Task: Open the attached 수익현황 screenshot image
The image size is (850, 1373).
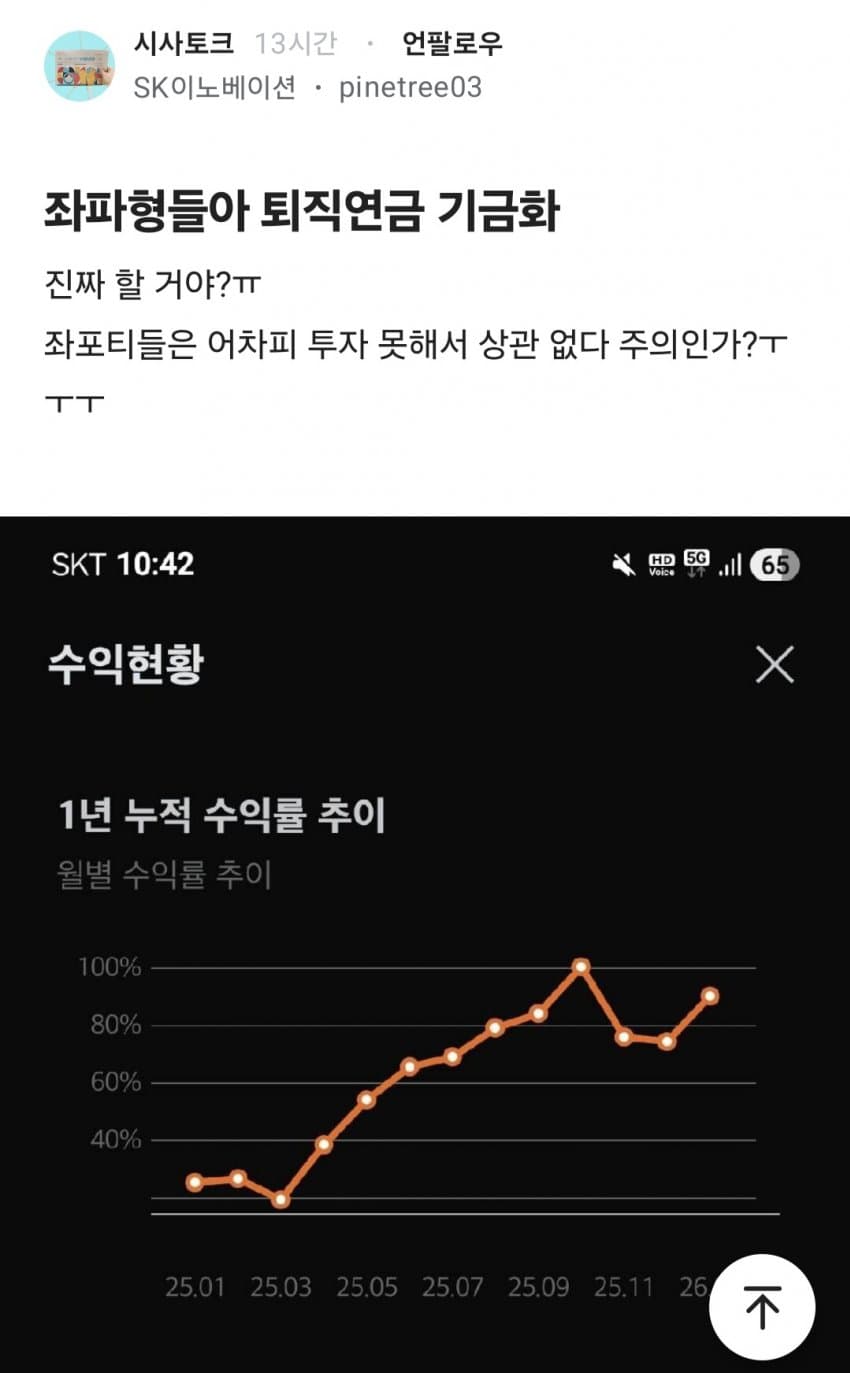Action: (x=425, y=940)
